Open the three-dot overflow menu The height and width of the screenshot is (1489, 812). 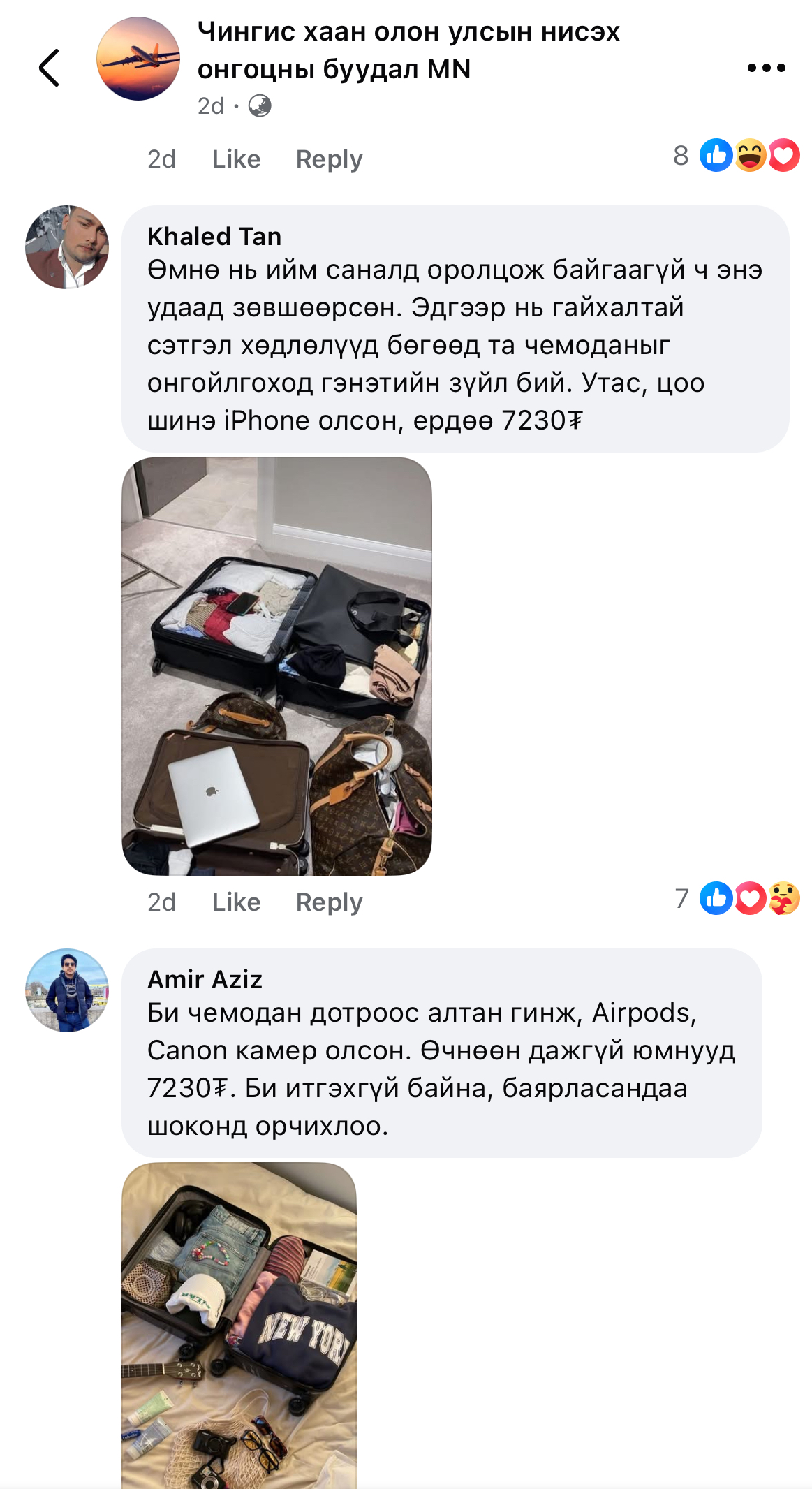click(x=766, y=68)
